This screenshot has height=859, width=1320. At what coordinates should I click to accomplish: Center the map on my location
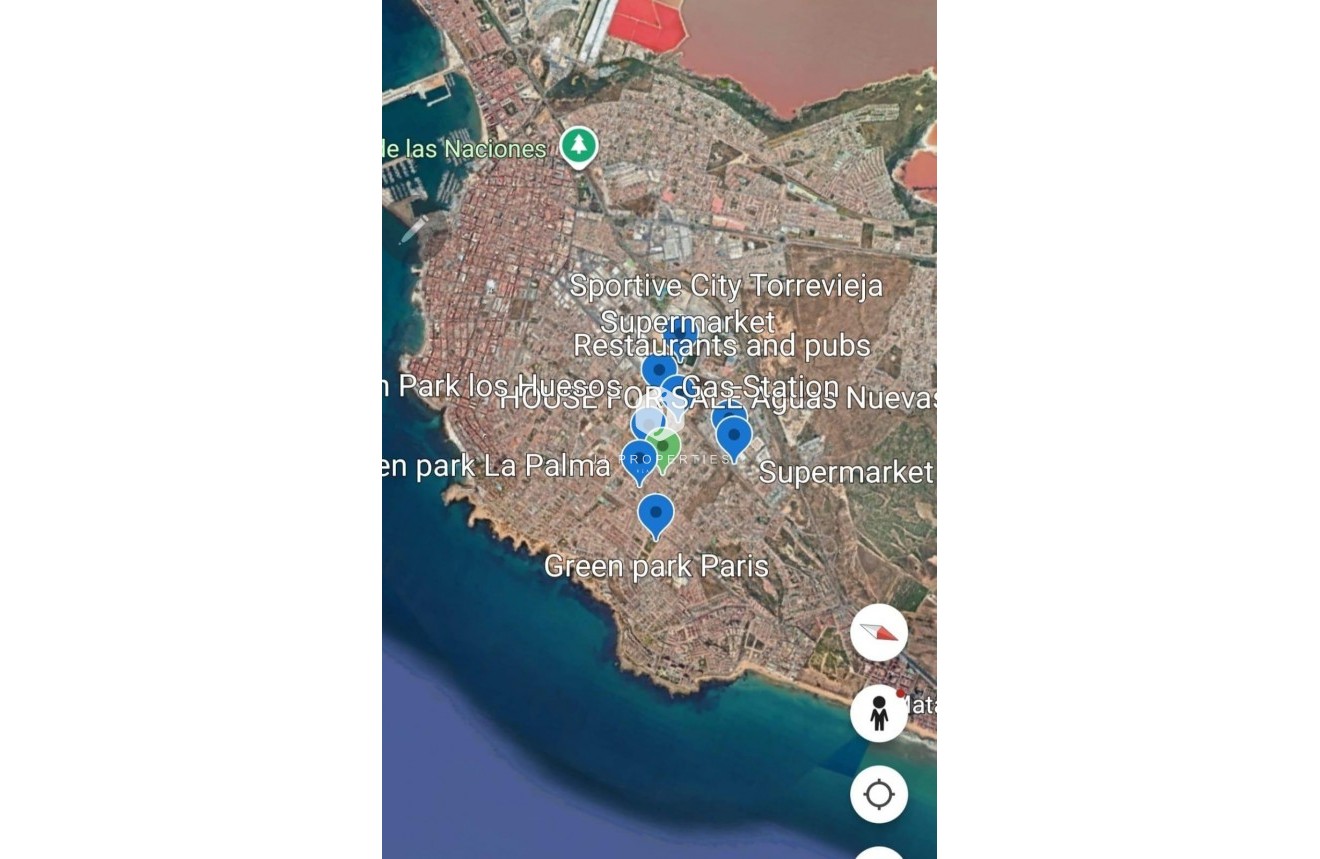point(879,795)
